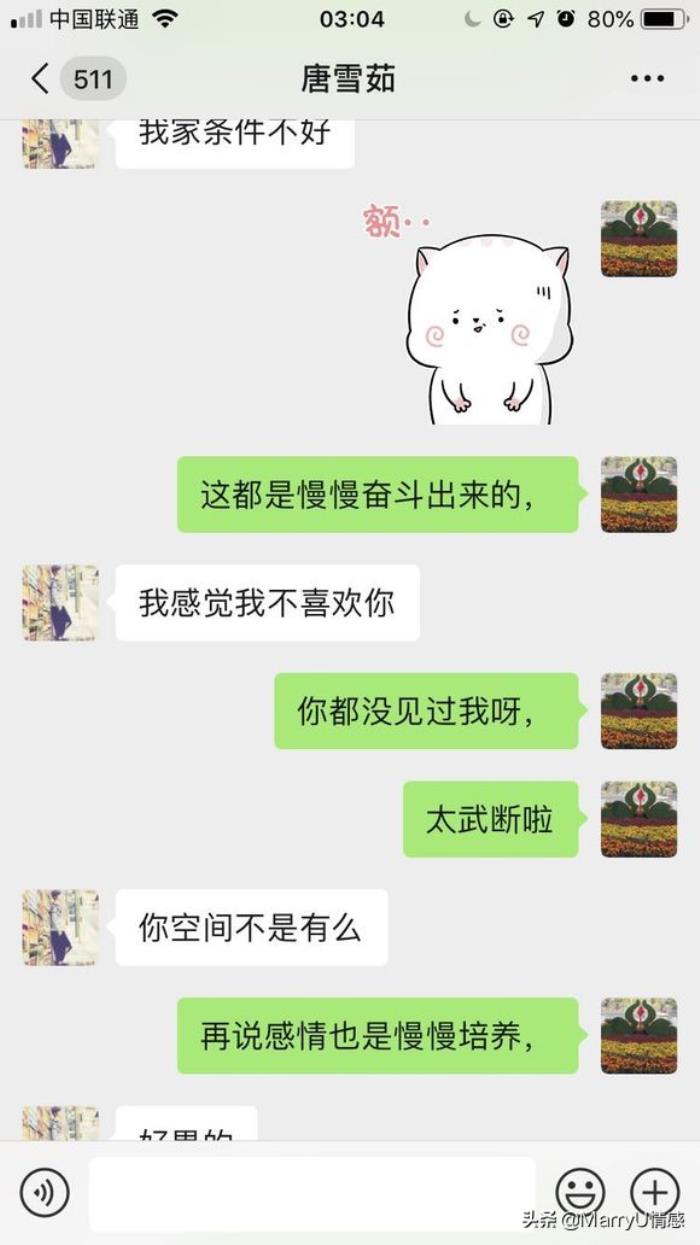Tap the message text field
The image size is (700, 1245).
tap(312, 1192)
